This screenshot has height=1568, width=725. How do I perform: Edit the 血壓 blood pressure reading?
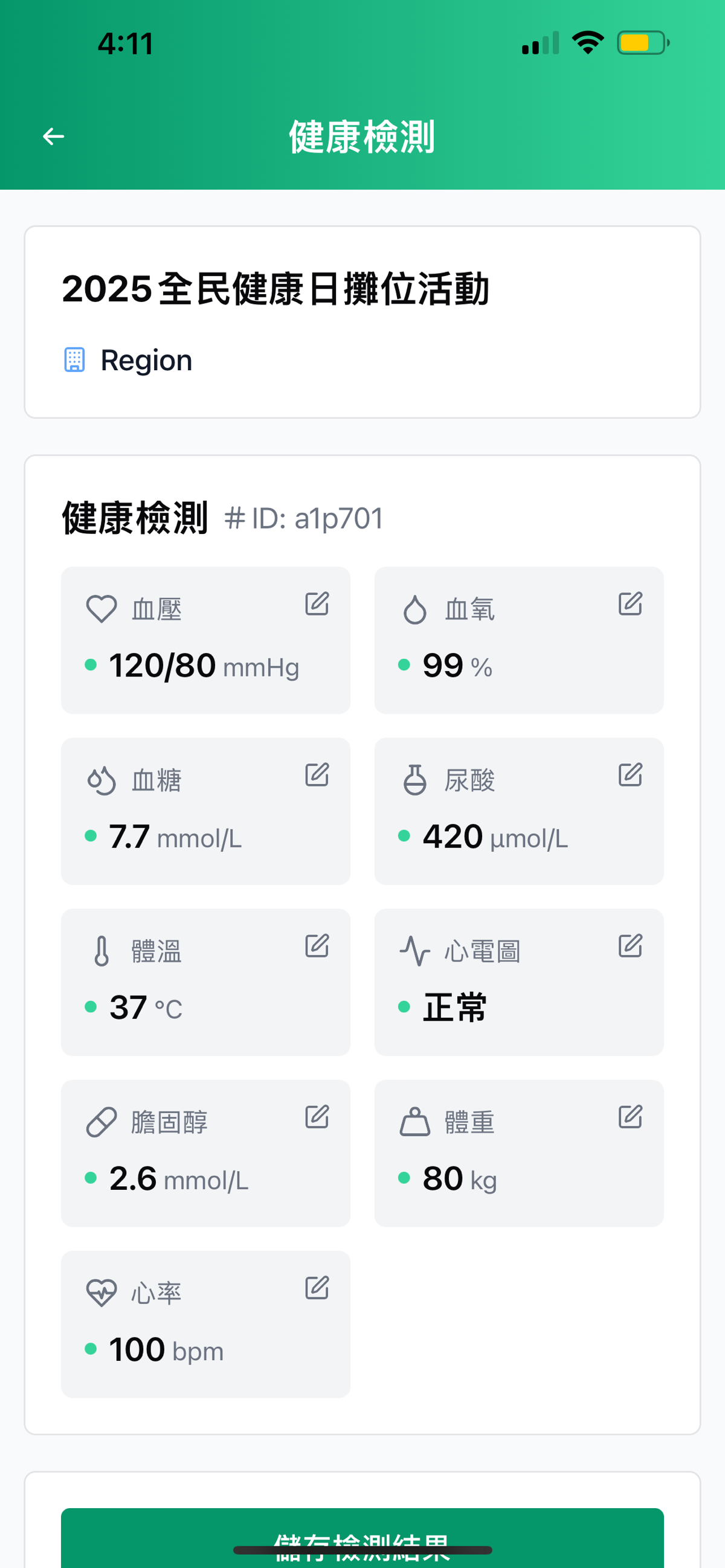(317, 604)
